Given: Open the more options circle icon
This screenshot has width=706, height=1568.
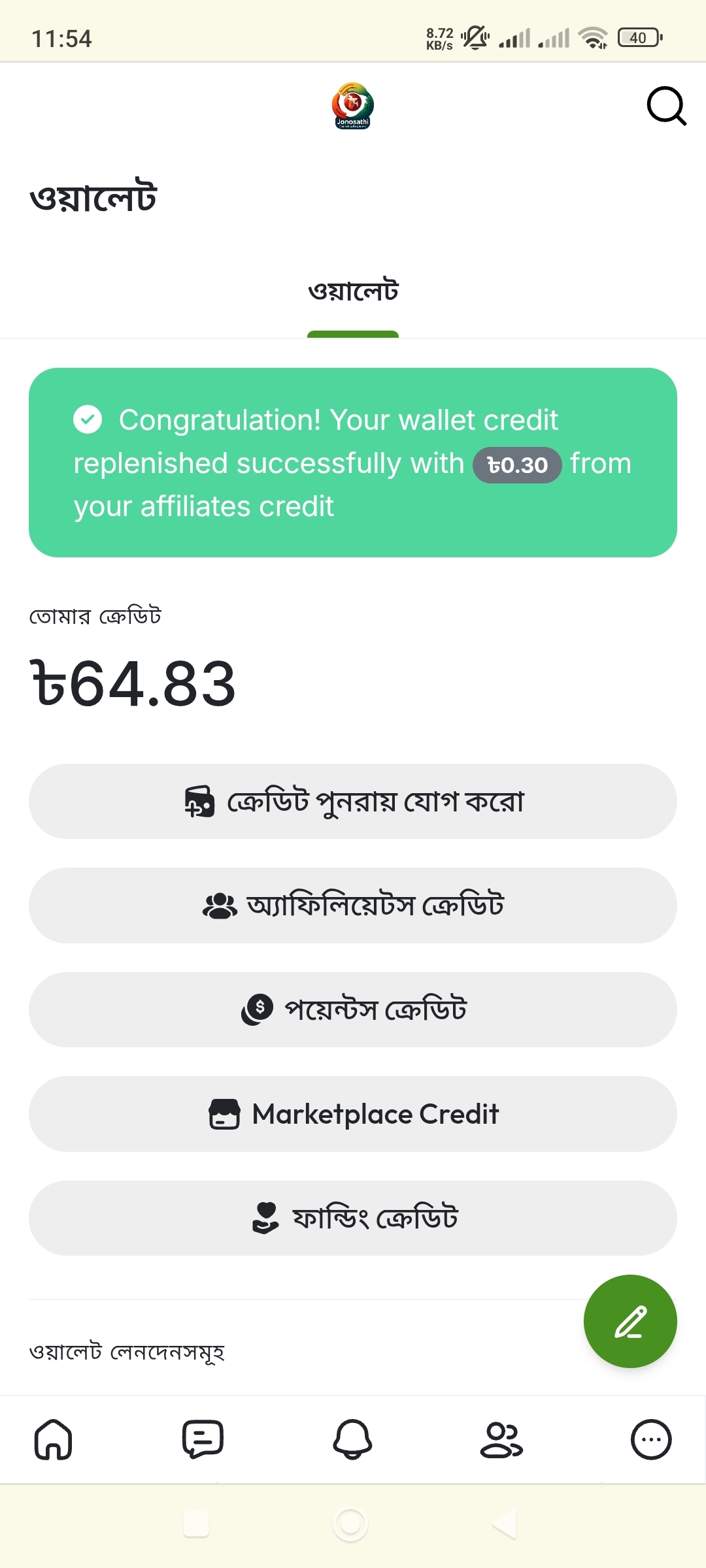Looking at the screenshot, I should [651, 1439].
